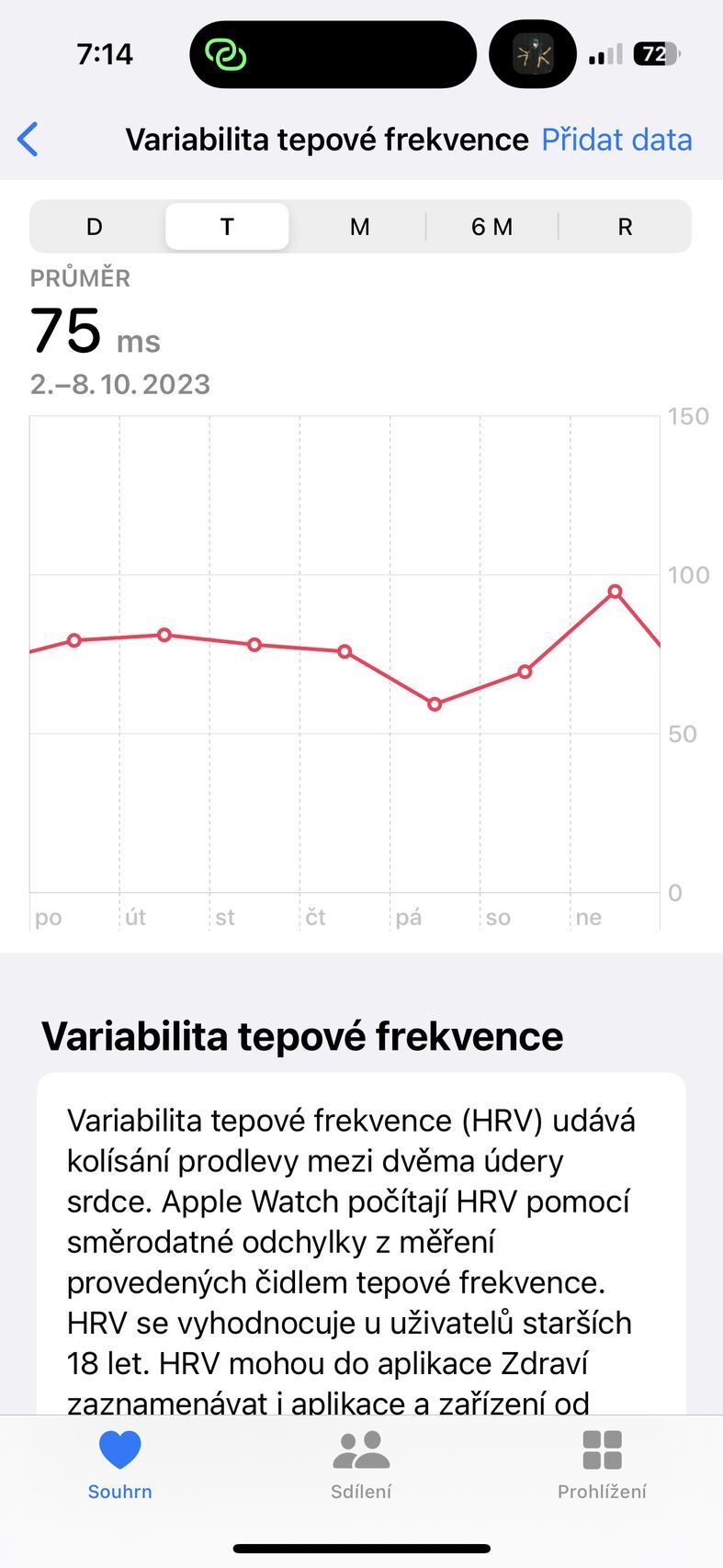Switch to the D time range tab
Viewport: 723px width, 1568px height.
point(93,226)
